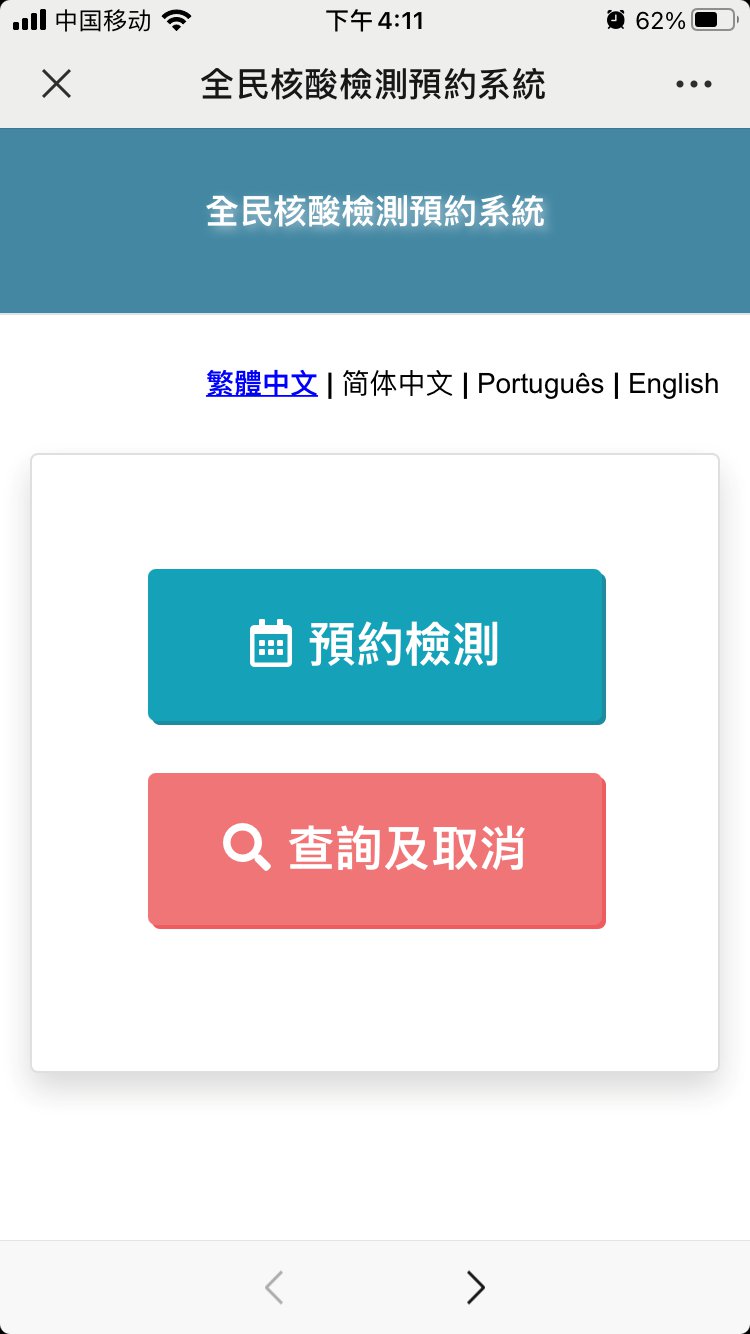
Task: Close the in-app web page
Action: coord(57,84)
